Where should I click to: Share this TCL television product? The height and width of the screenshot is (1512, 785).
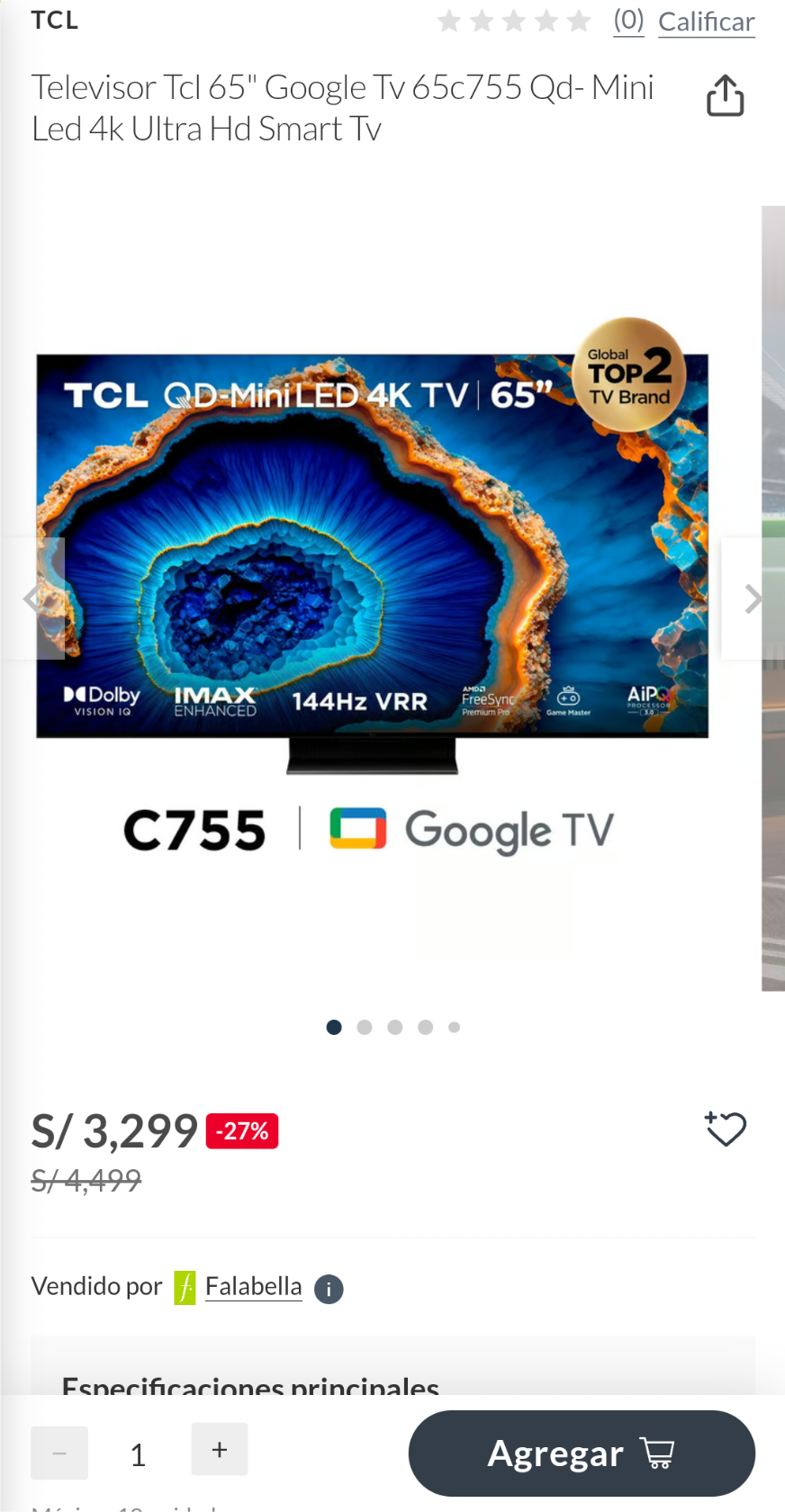(725, 96)
